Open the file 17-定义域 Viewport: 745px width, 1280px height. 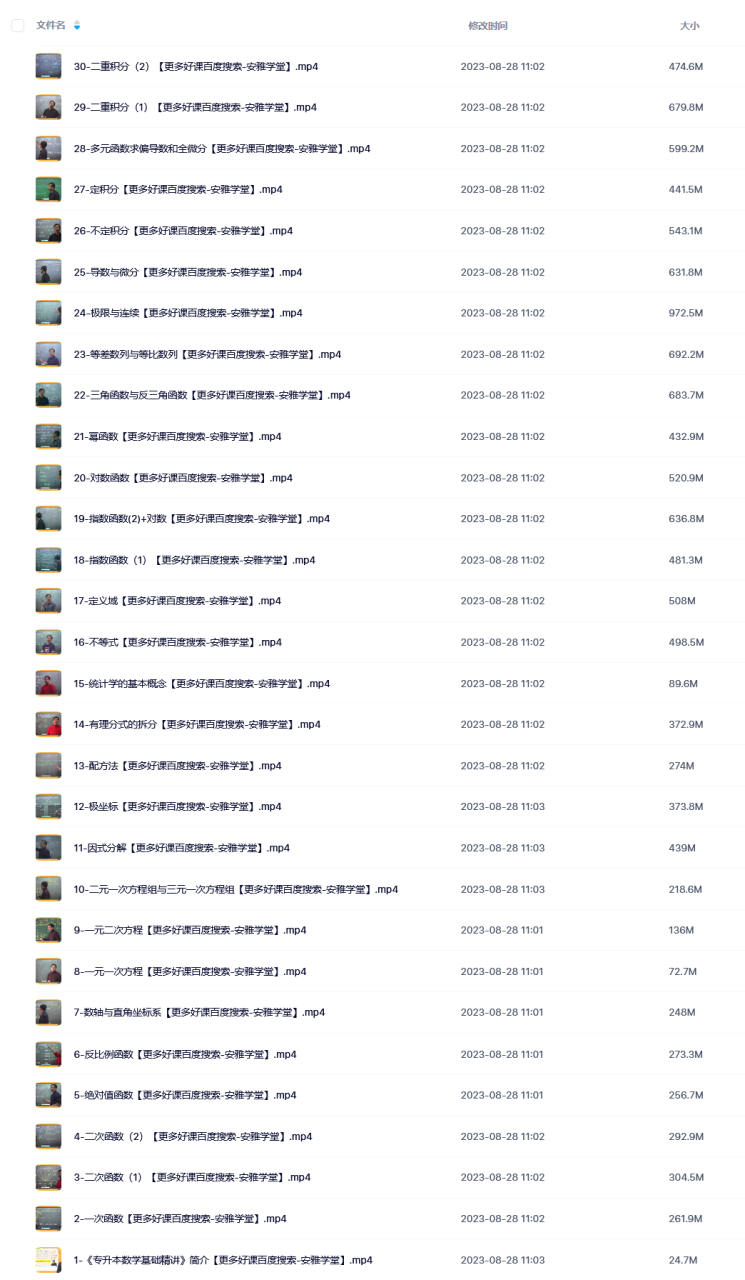click(x=177, y=601)
